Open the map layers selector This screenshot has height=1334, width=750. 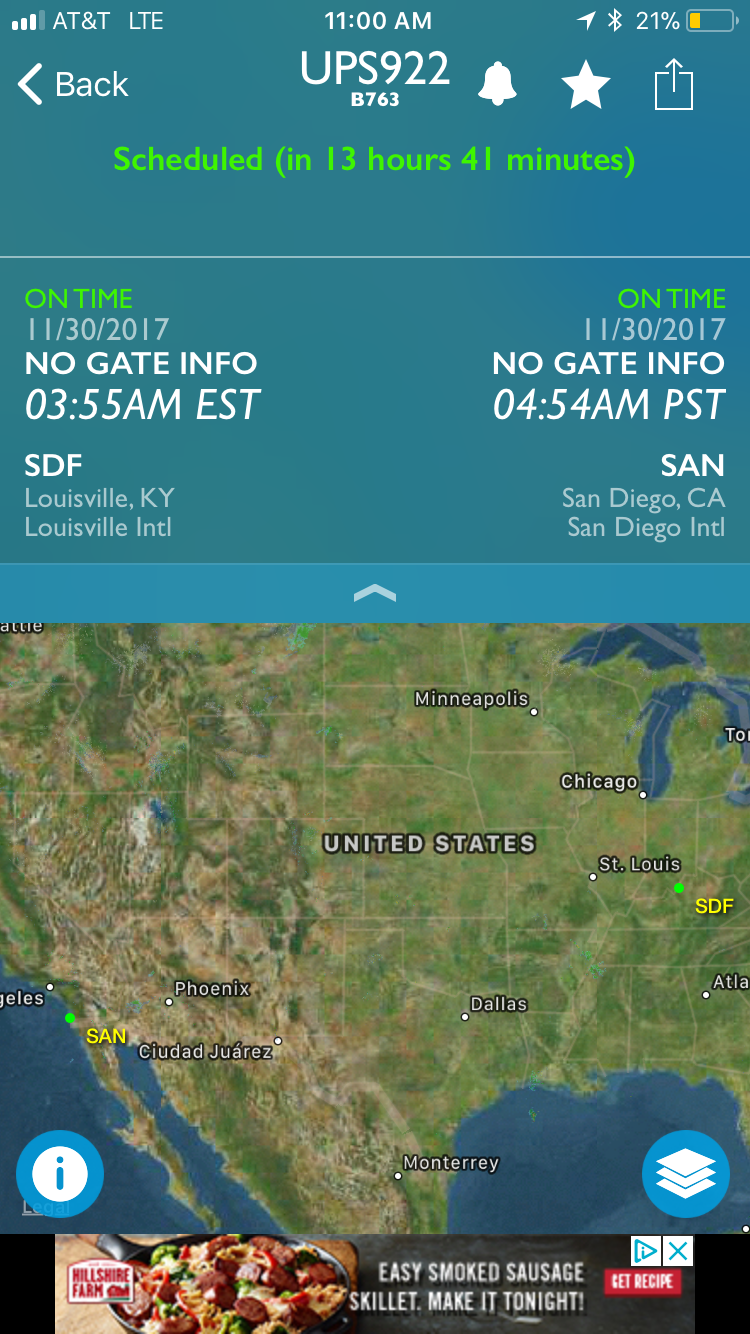(686, 1174)
